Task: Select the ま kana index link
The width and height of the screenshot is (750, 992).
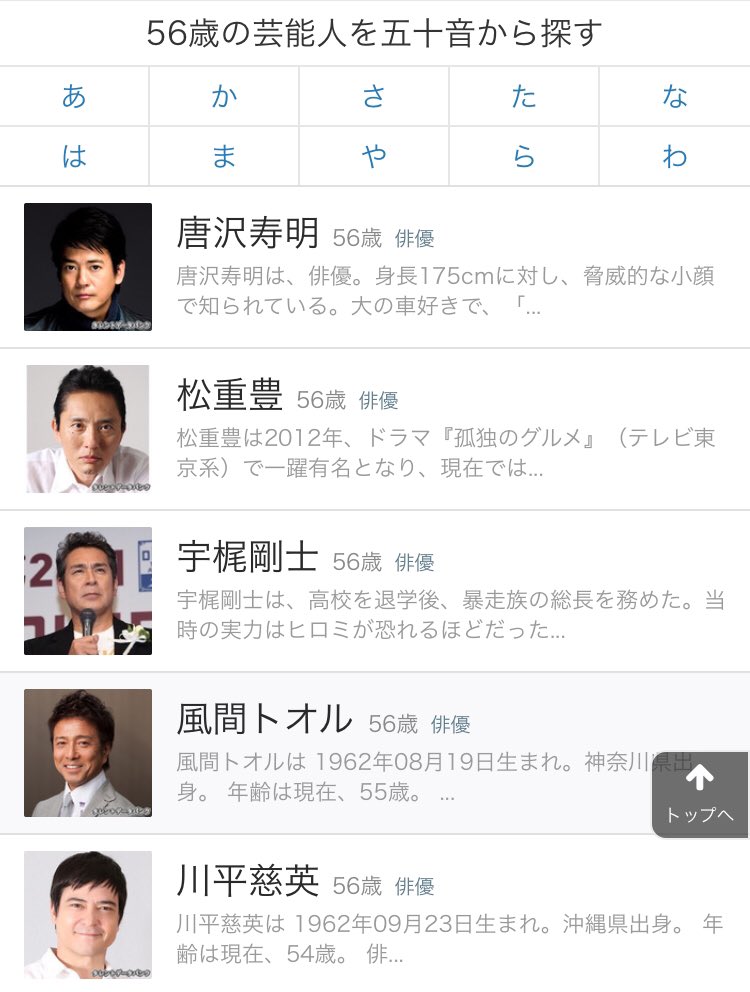Action: pos(224,157)
